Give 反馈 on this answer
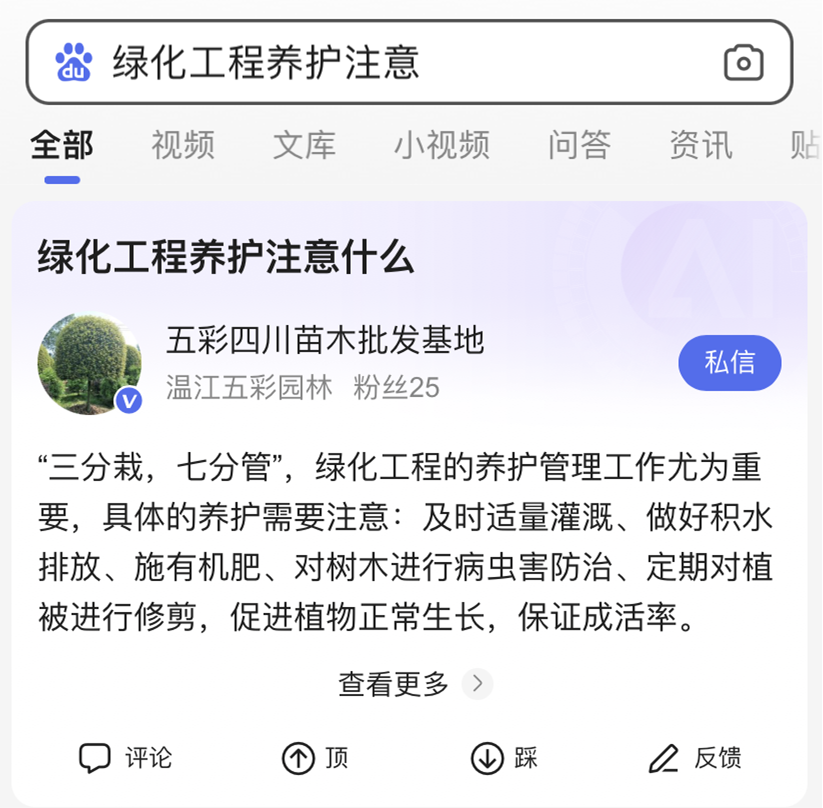The width and height of the screenshot is (823, 808). pyautogui.click(x=695, y=758)
